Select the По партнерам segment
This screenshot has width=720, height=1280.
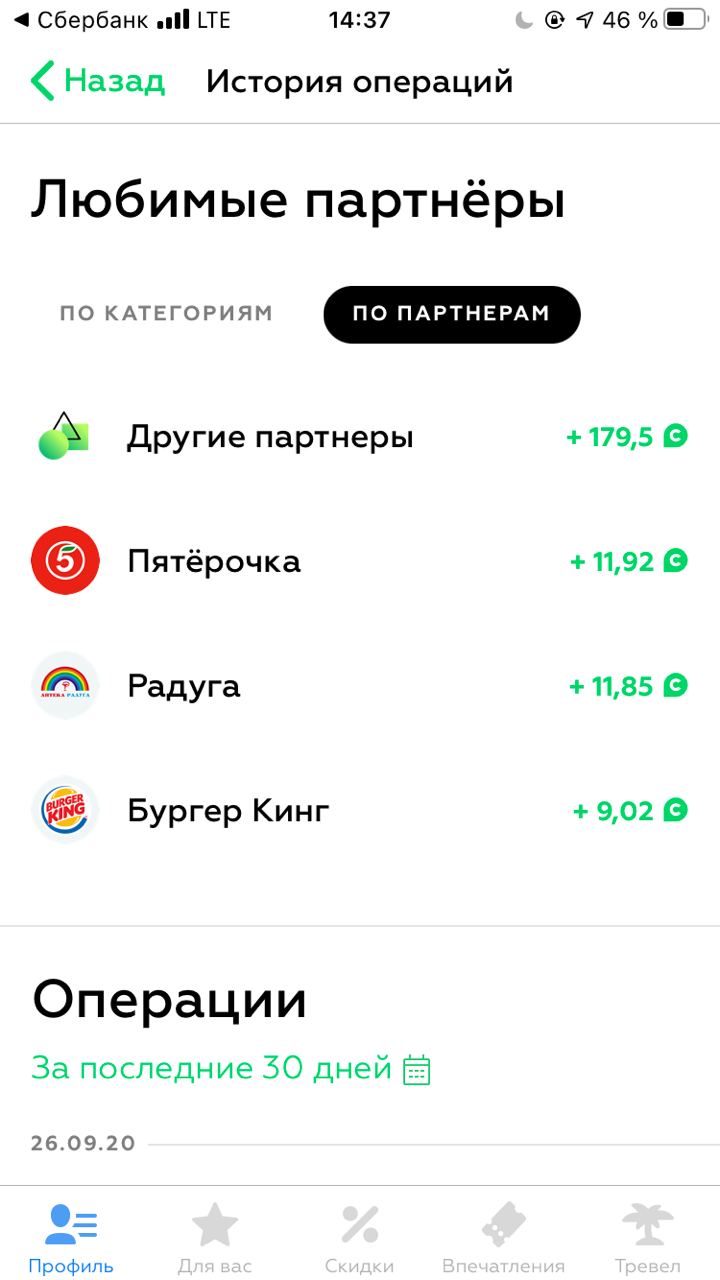(451, 314)
